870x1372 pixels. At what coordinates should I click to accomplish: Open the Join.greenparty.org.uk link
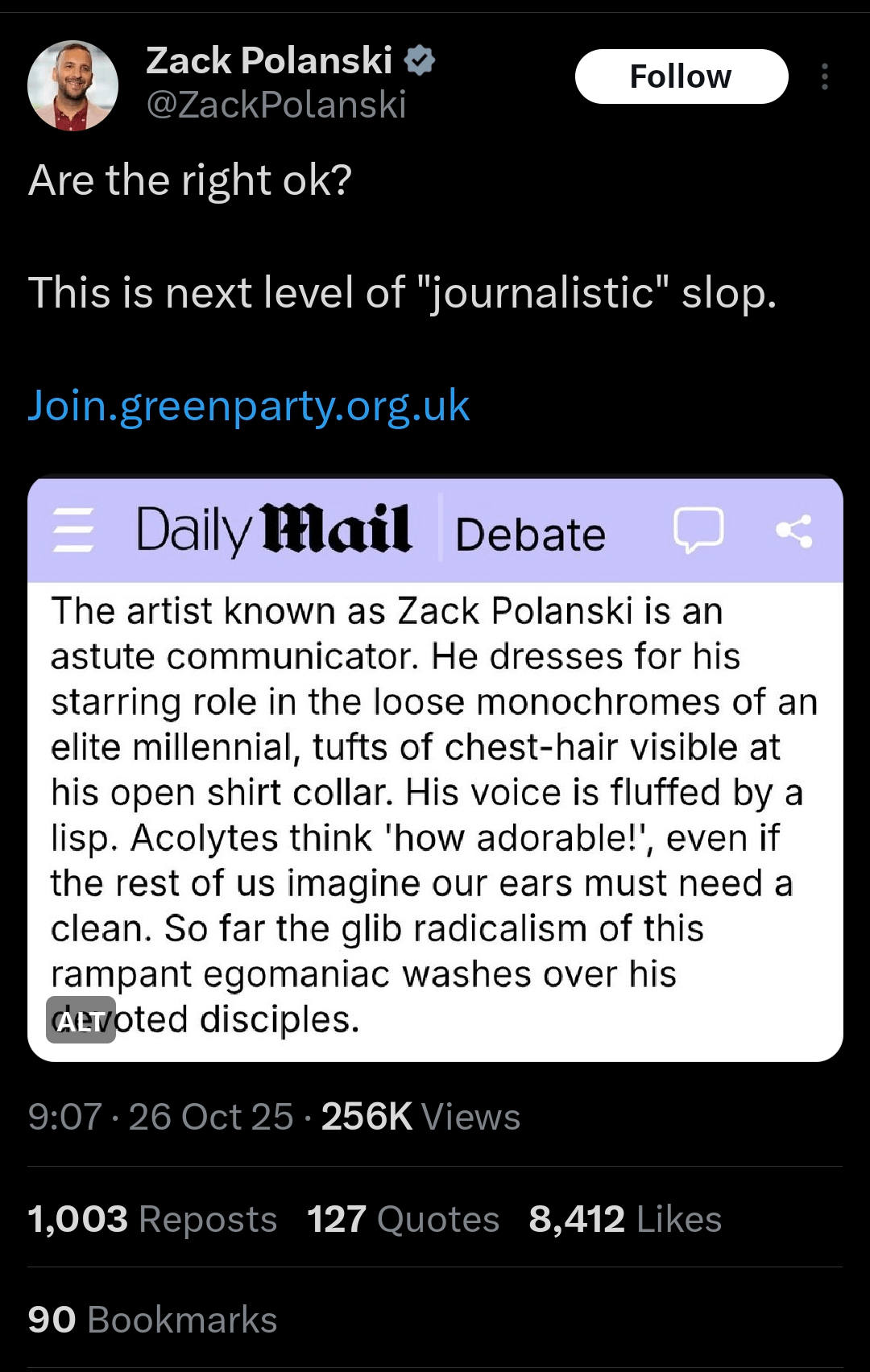coord(248,405)
